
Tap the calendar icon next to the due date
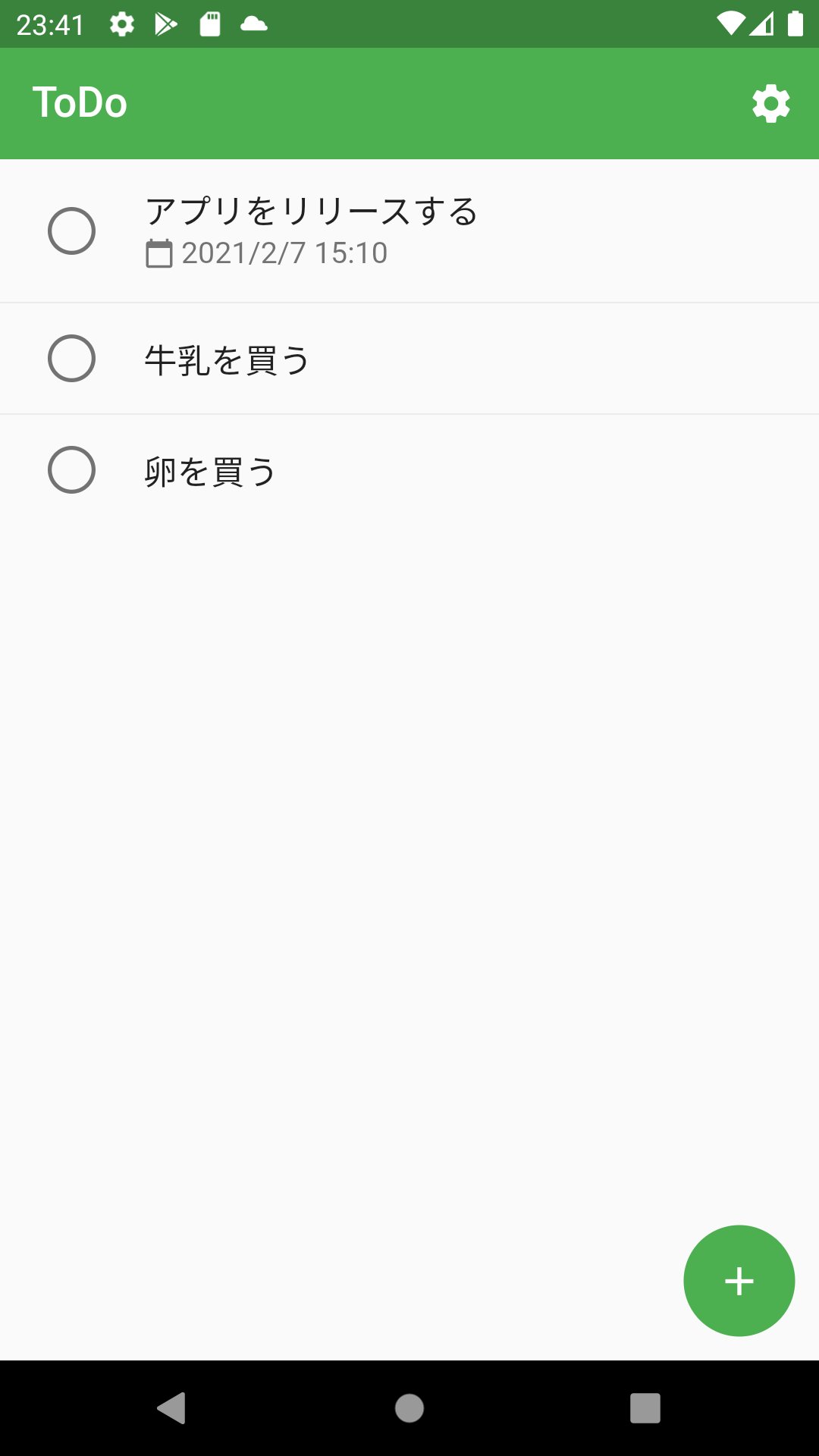pyautogui.click(x=158, y=253)
